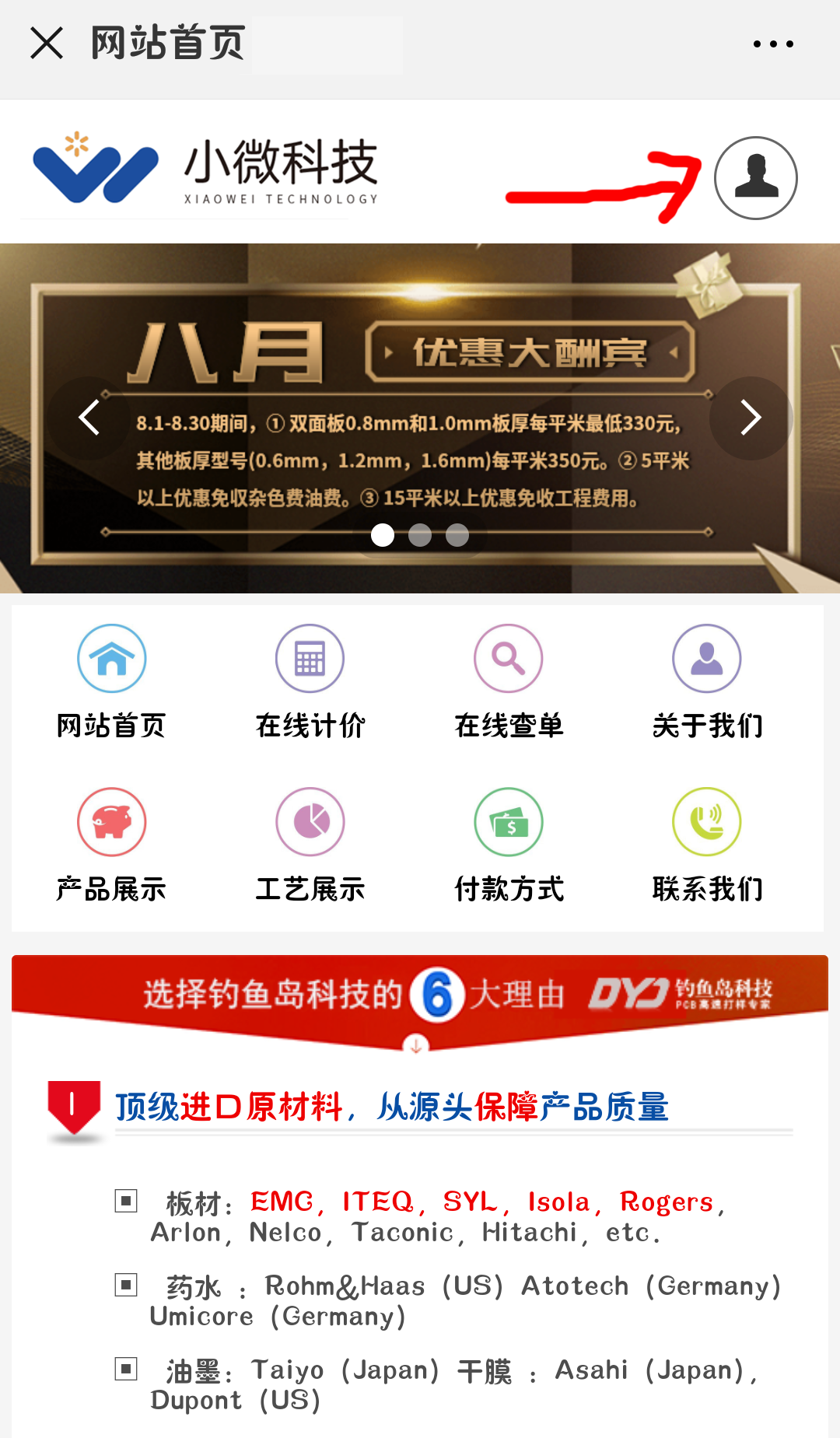840x1438 pixels.
Task: Open the 关于我们 menu entry
Action: [x=706, y=726]
